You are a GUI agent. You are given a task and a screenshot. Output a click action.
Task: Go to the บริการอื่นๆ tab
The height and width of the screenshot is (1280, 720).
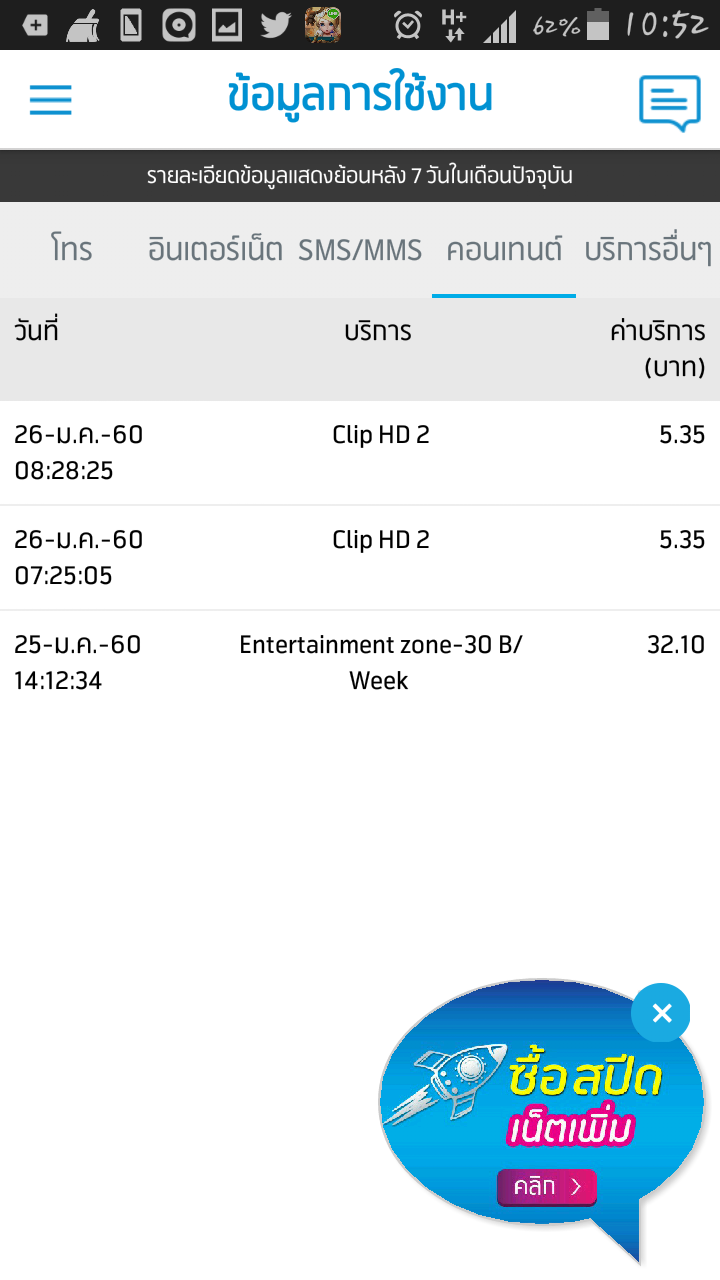[x=648, y=249]
